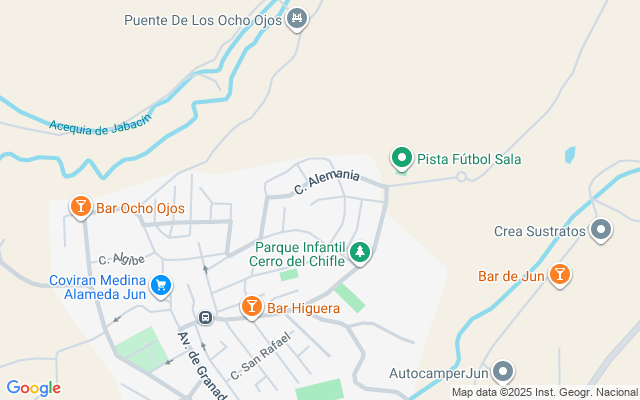
Task: Open Coviran Medina Alameda Jun store
Action: 161,287
